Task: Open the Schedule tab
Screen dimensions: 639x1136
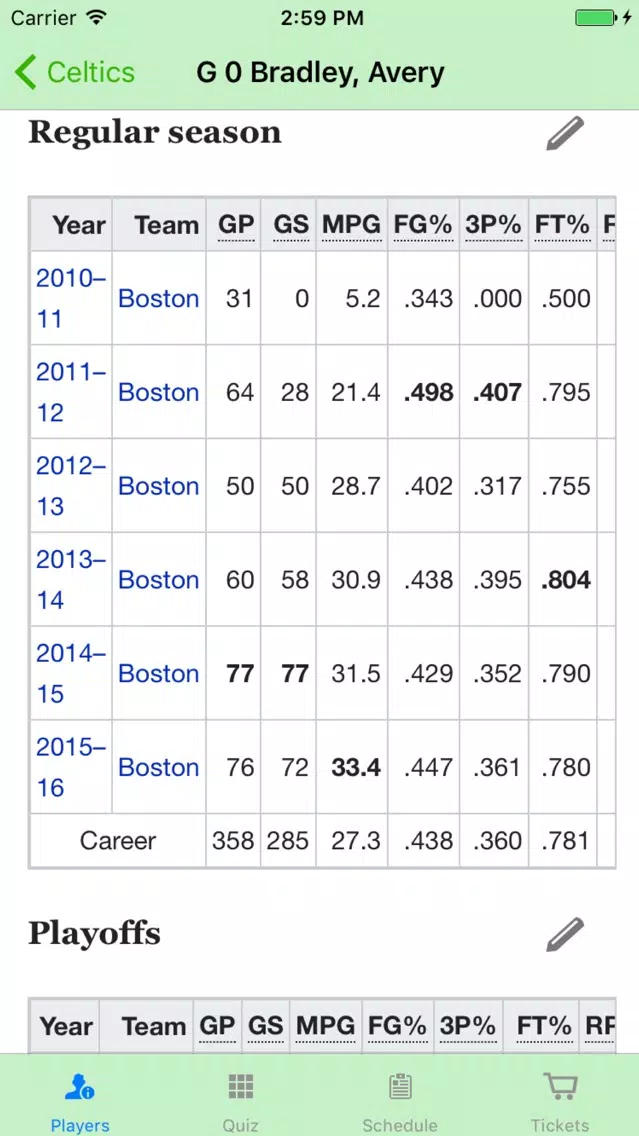Action: (400, 1098)
